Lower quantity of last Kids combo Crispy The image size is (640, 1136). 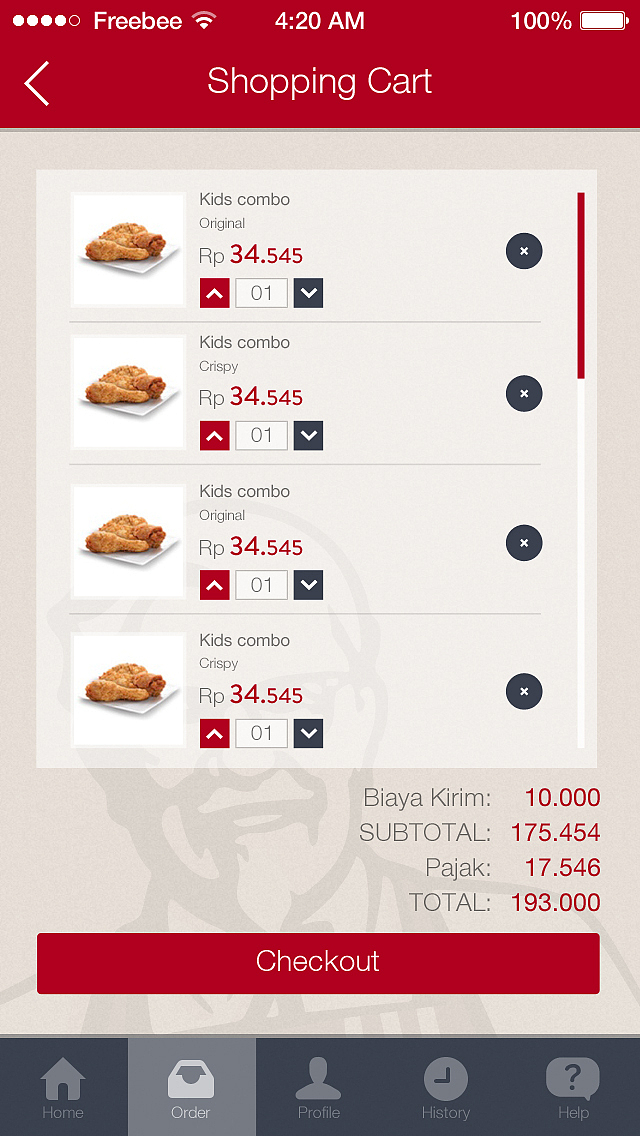pos(309,734)
